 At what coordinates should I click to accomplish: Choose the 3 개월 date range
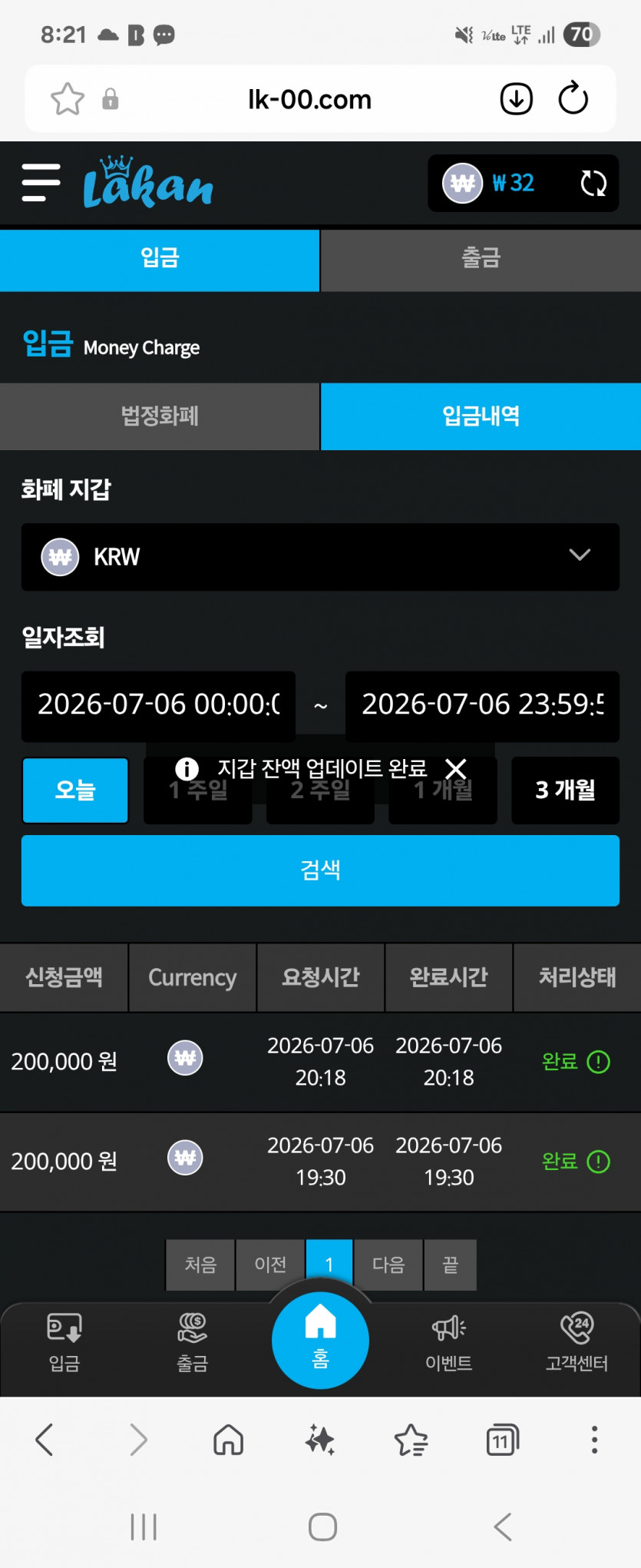(565, 790)
